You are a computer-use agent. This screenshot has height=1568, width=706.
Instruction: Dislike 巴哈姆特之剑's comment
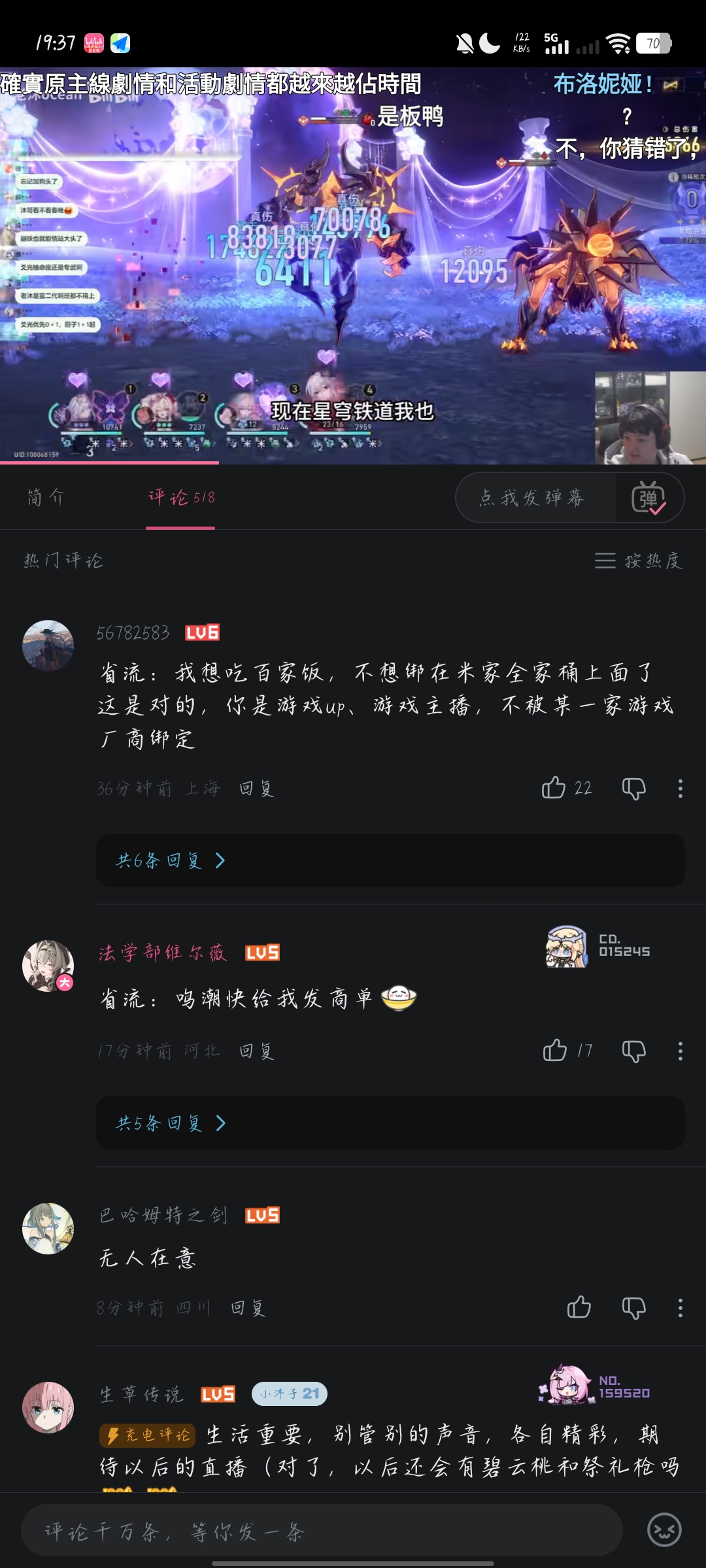coord(633,1308)
